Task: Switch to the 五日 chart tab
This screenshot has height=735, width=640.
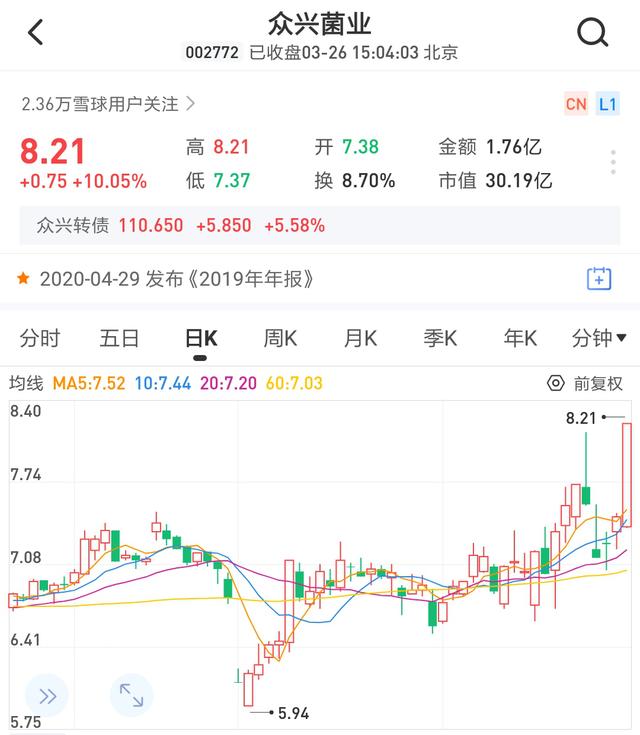Action: (x=119, y=338)
